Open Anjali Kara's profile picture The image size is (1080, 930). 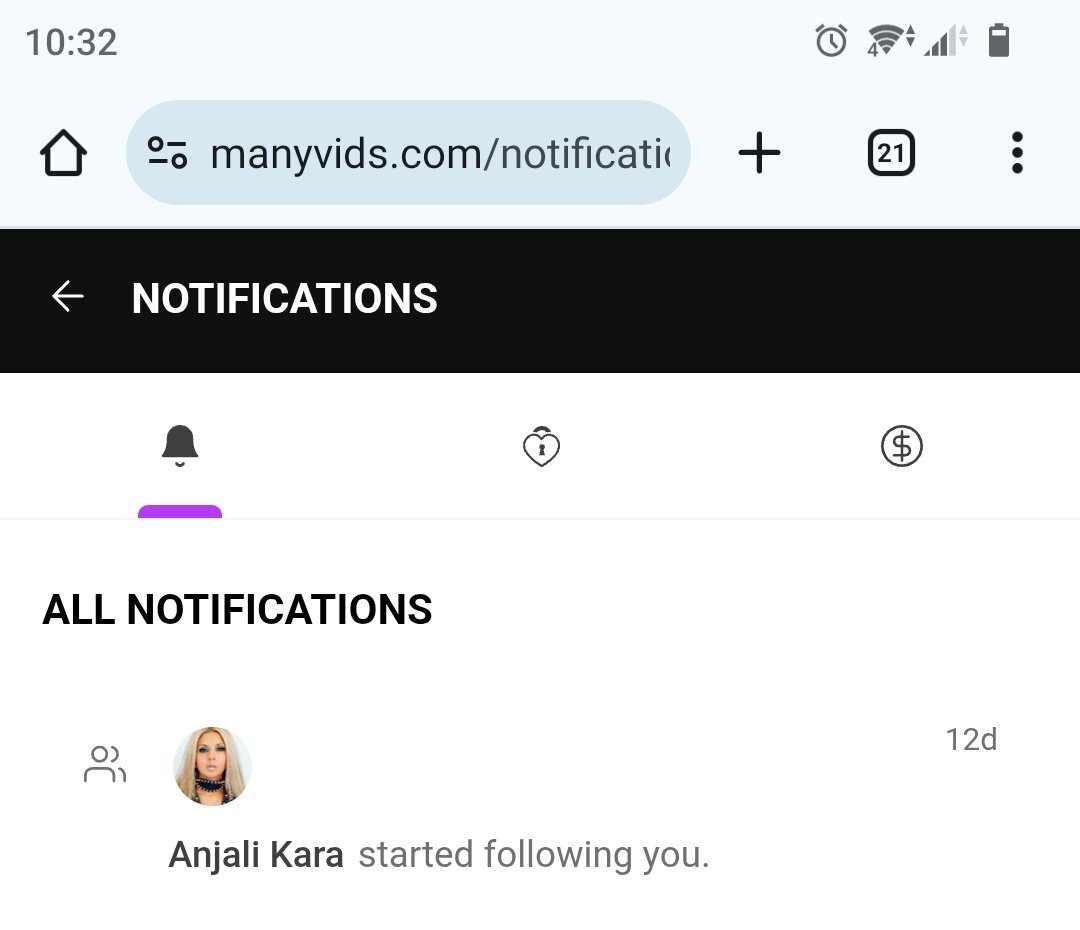[212, 766]
